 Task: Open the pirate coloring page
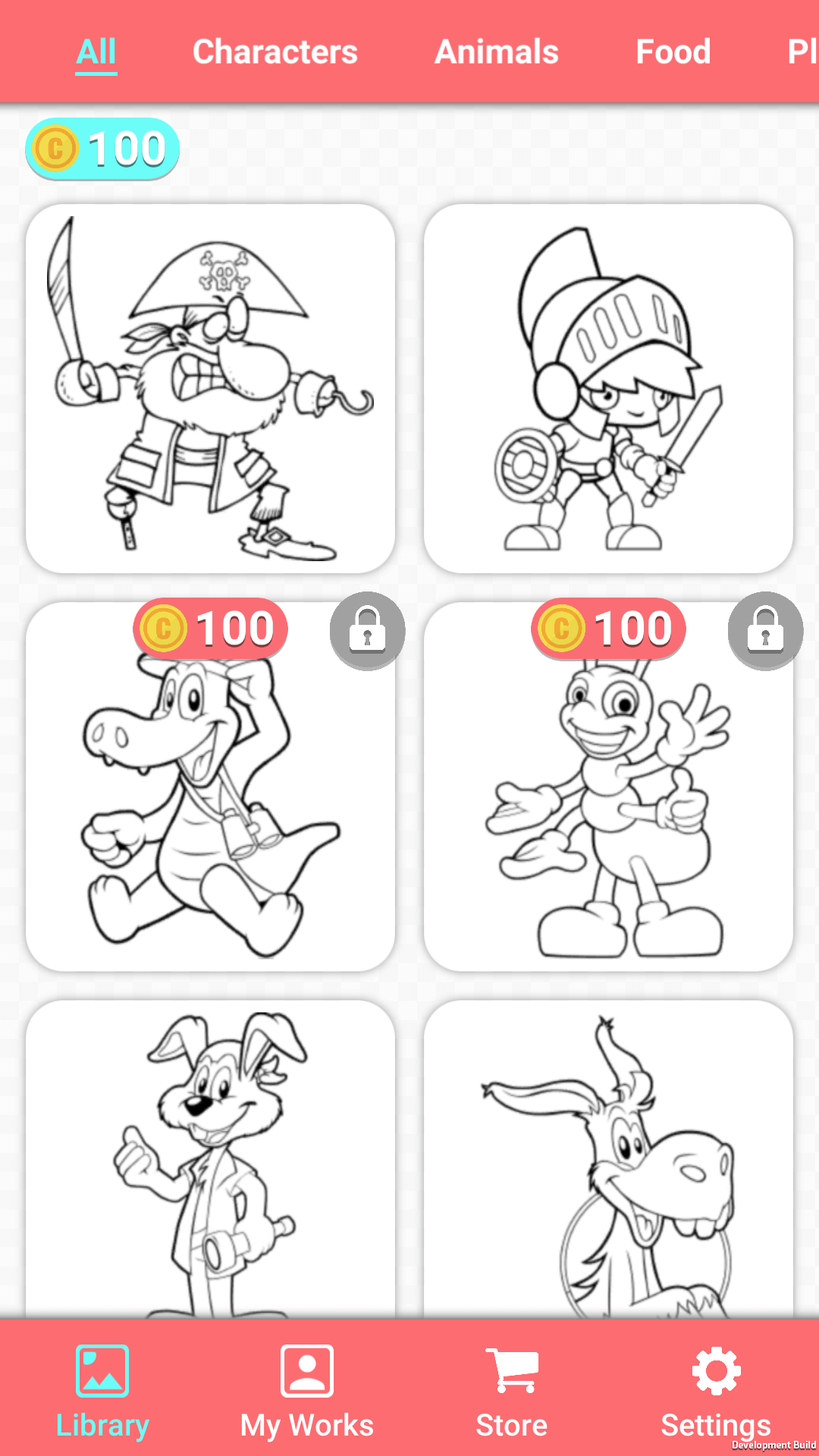(x=211, y=388)
